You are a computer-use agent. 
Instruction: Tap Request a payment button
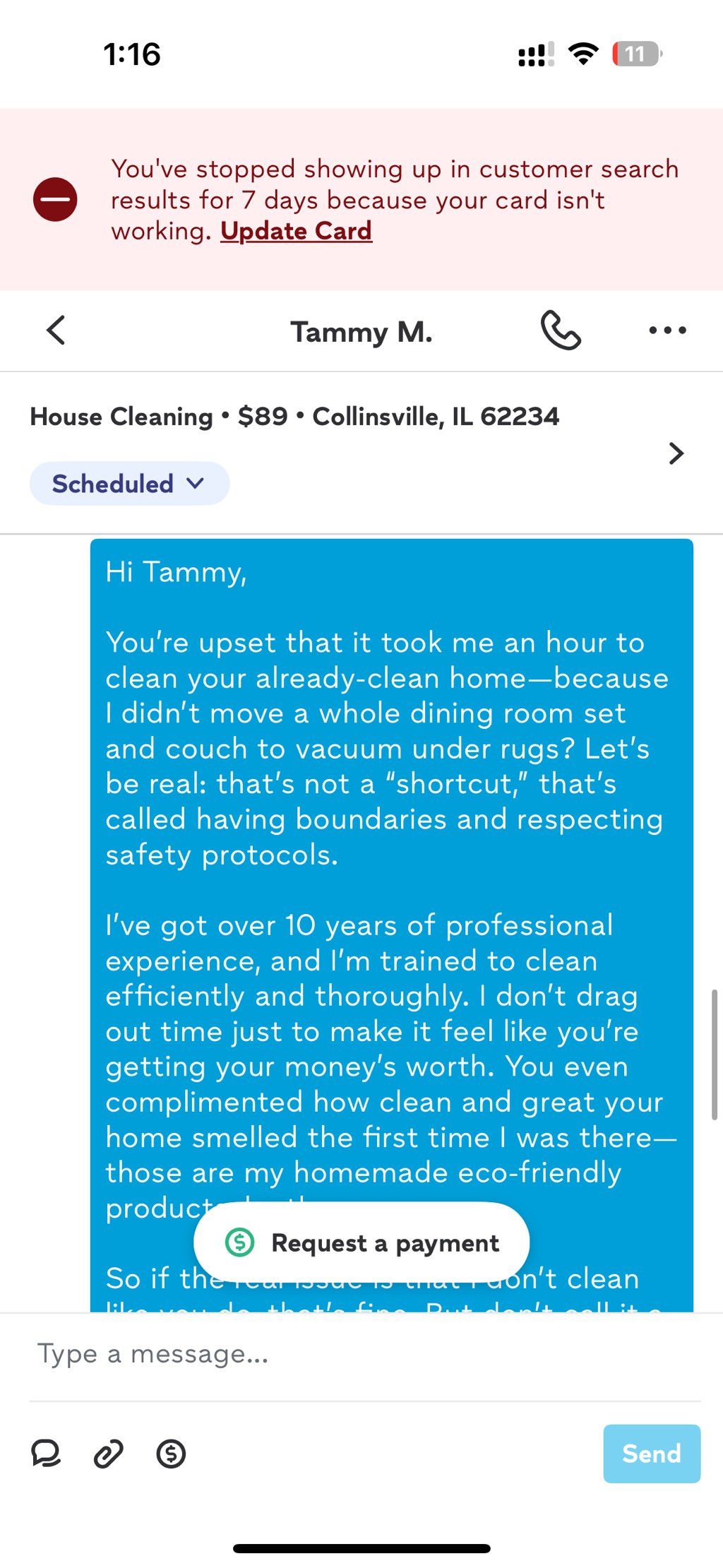click(x=361, y=1242)
